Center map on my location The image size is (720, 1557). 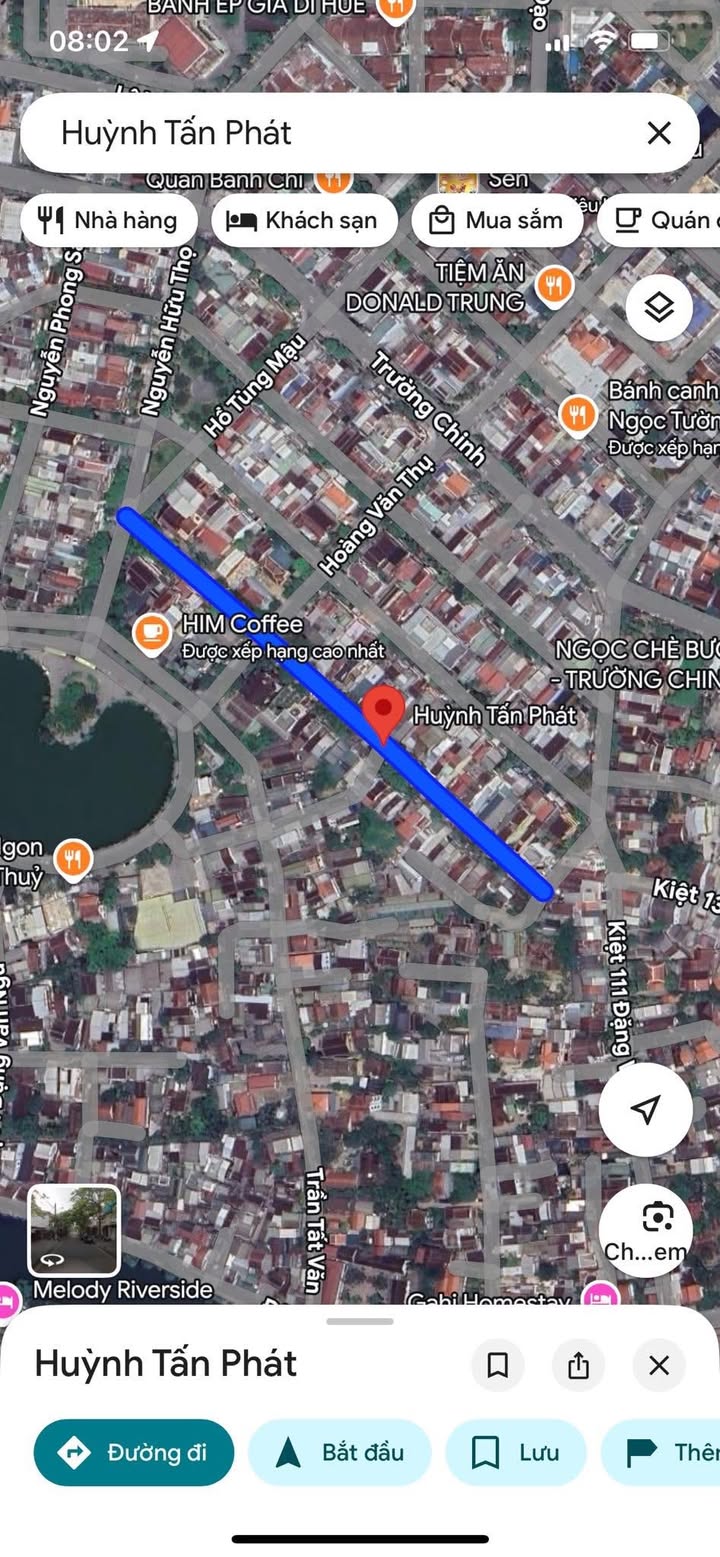pos(646,1108)
